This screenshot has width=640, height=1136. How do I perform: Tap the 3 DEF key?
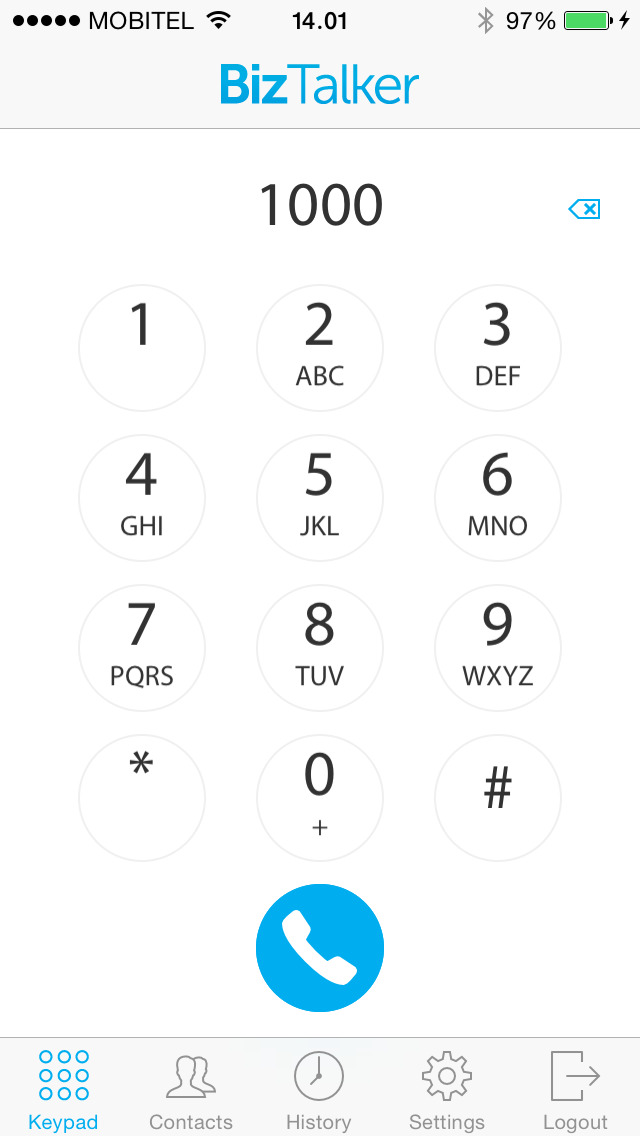tap(498, 348)
